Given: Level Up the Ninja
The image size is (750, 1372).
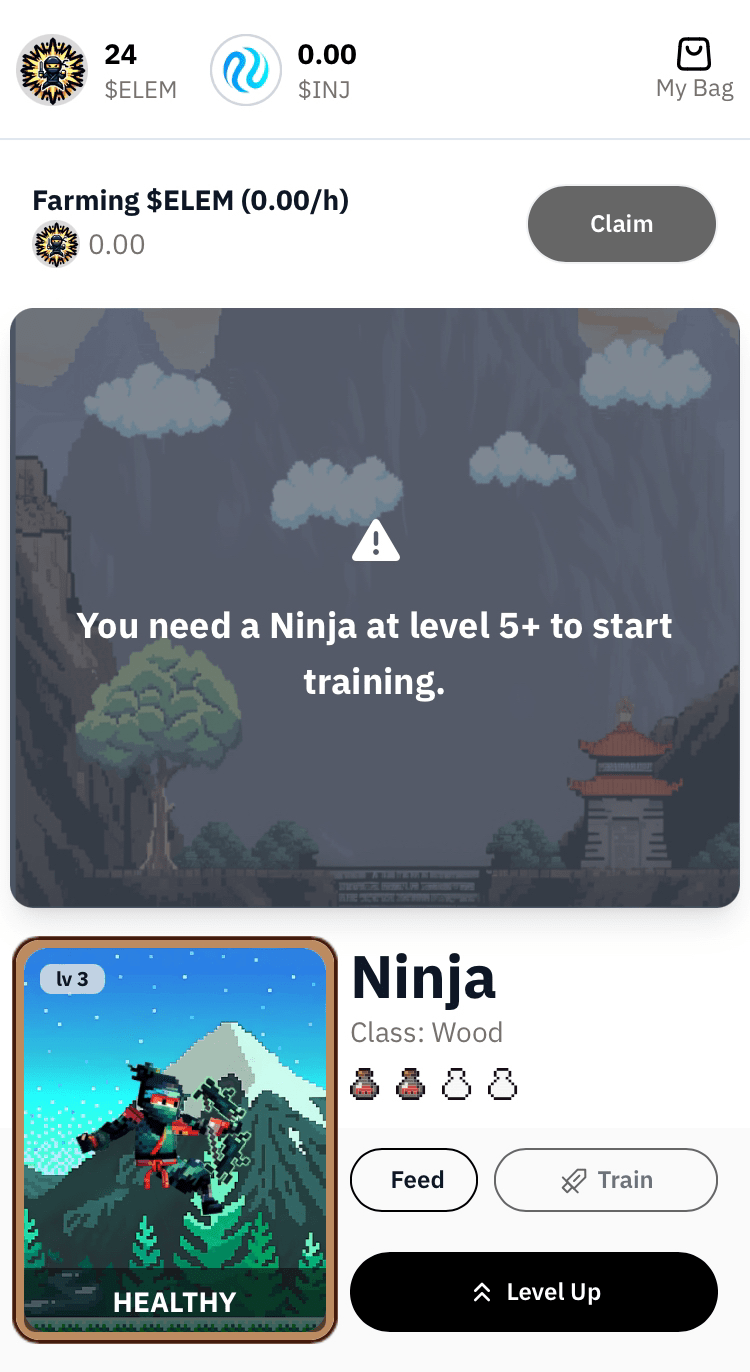Looking at the screenshot, I should pyautogui.click(x=534, y=1292).
